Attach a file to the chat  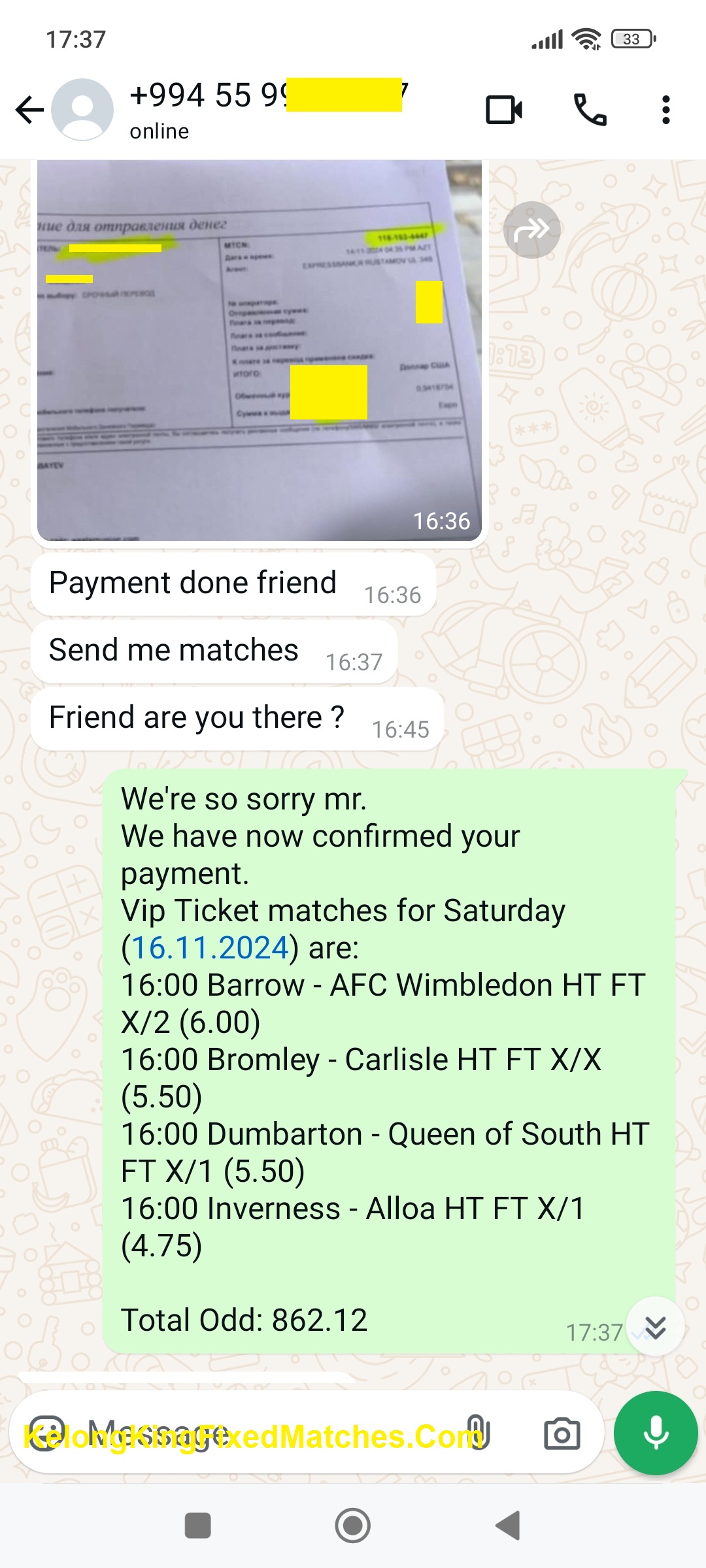(x=477, y=1434)
